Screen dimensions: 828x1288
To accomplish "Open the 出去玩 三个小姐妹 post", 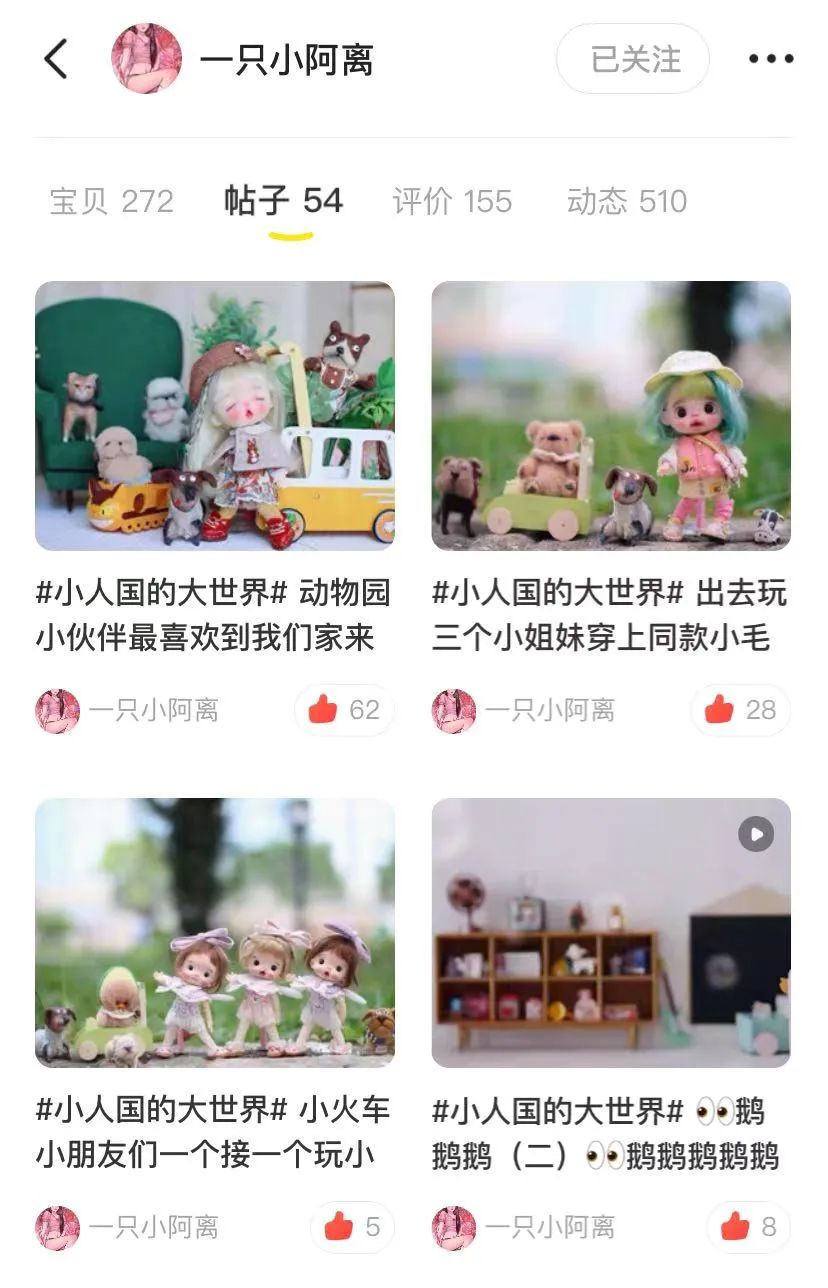I will click(x=611, y=416).
